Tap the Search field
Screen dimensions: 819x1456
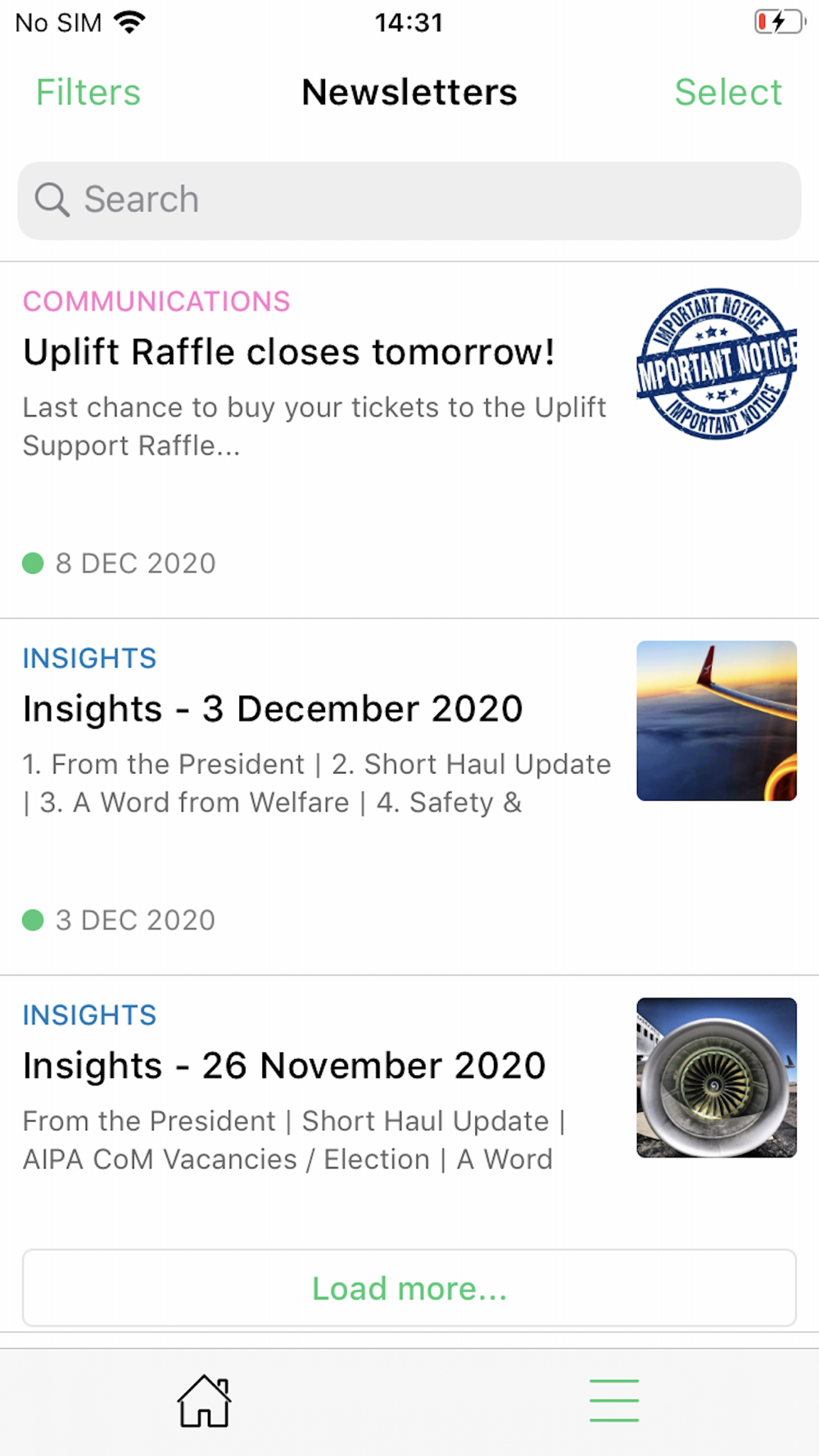409,201
